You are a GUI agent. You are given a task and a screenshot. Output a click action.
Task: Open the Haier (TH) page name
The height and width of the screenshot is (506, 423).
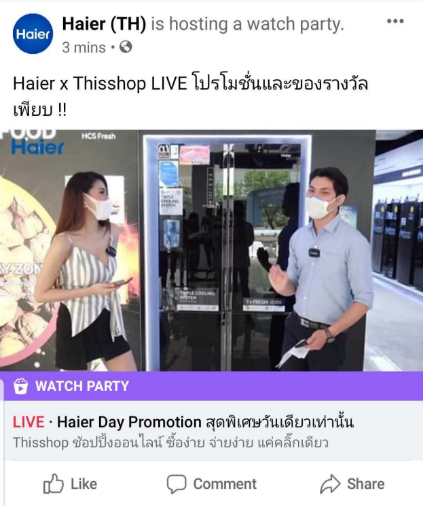(104, 24)
